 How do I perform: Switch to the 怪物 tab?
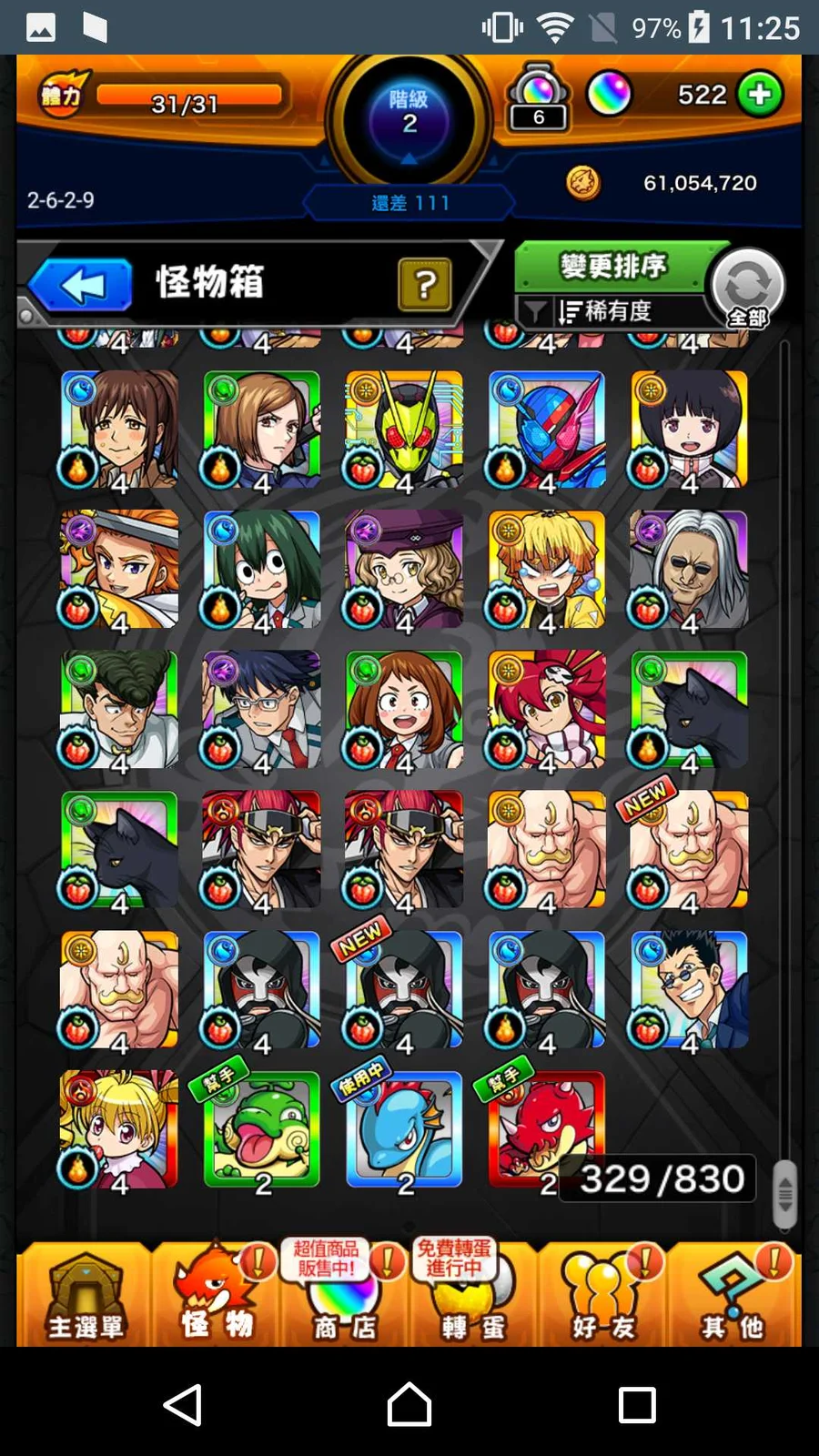click(217, 1295)
